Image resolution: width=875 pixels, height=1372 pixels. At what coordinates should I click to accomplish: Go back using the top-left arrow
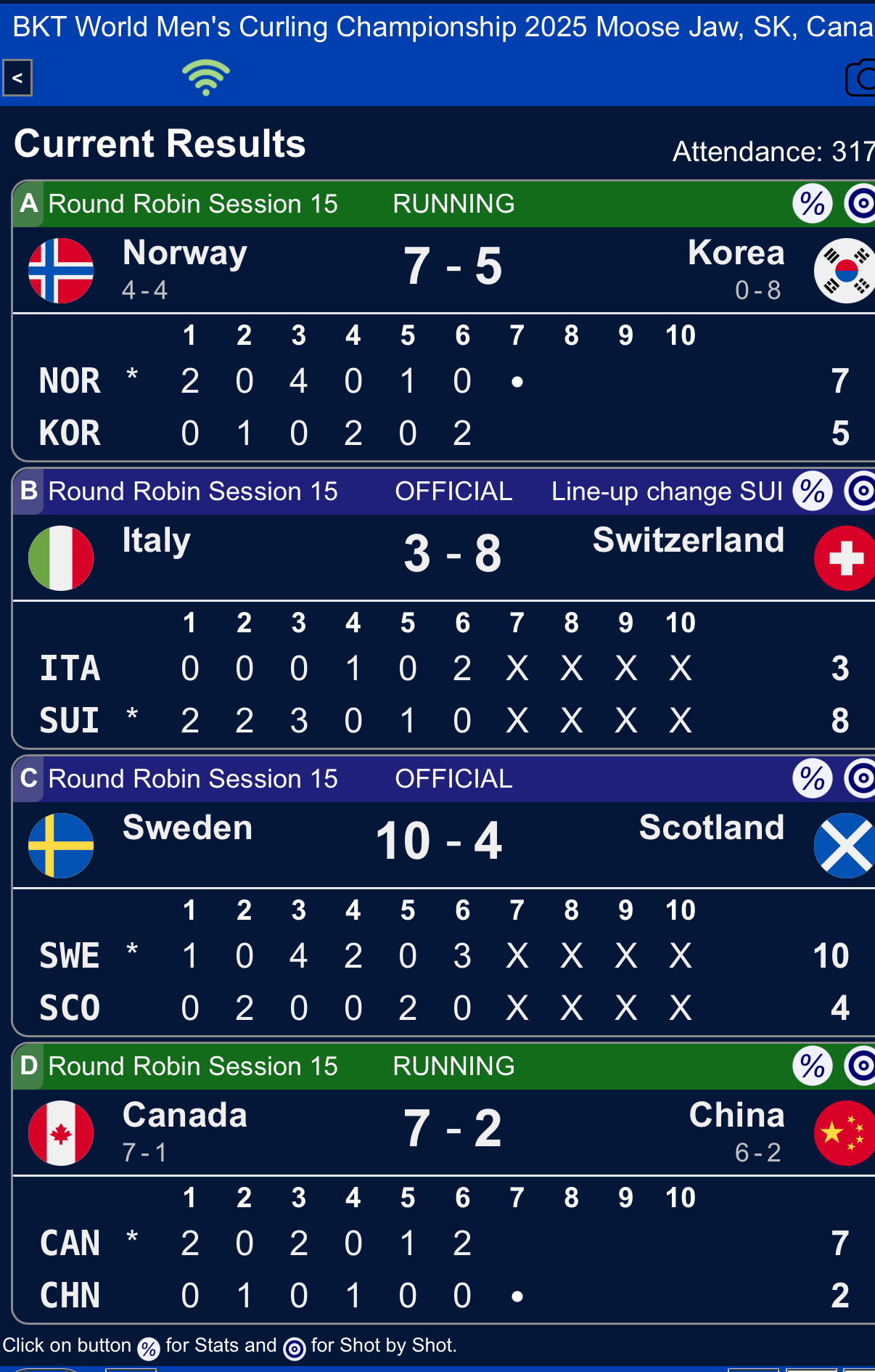click(x=17, y=78)
